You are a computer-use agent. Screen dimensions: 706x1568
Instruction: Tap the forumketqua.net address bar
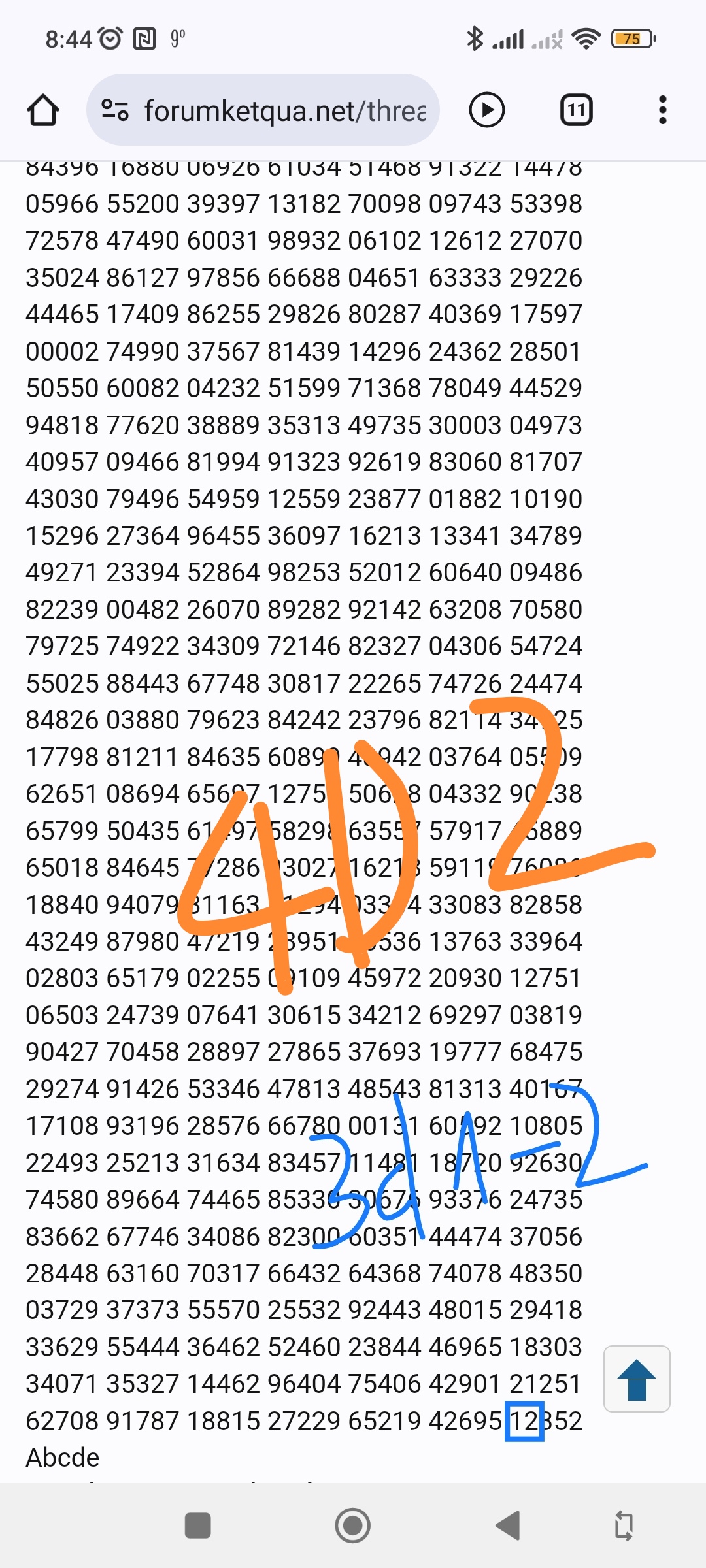coord(263,110)
